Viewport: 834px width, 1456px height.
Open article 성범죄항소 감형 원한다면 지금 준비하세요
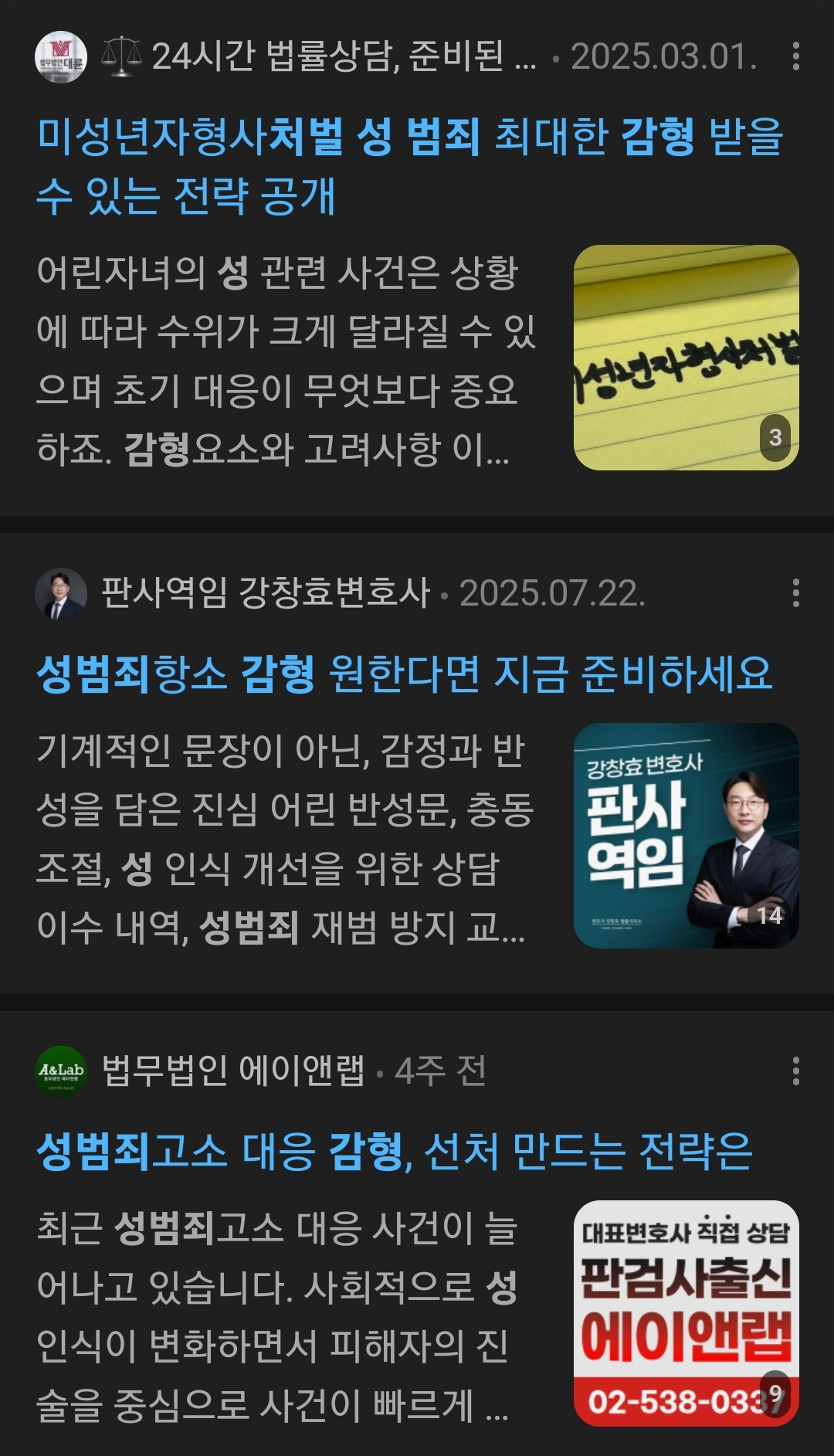coord(404,674)
